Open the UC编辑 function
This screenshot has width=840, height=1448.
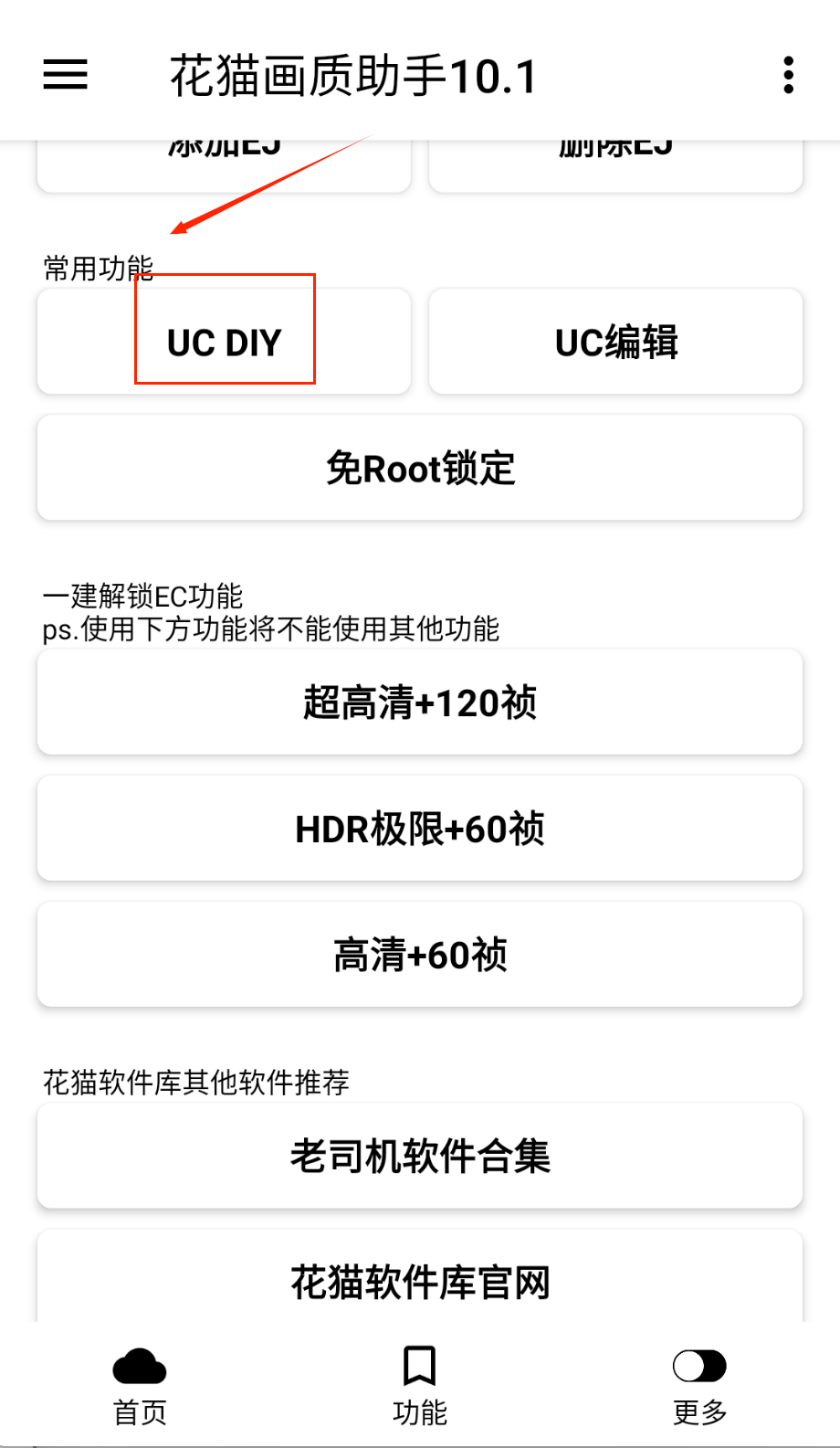[615, 343]
